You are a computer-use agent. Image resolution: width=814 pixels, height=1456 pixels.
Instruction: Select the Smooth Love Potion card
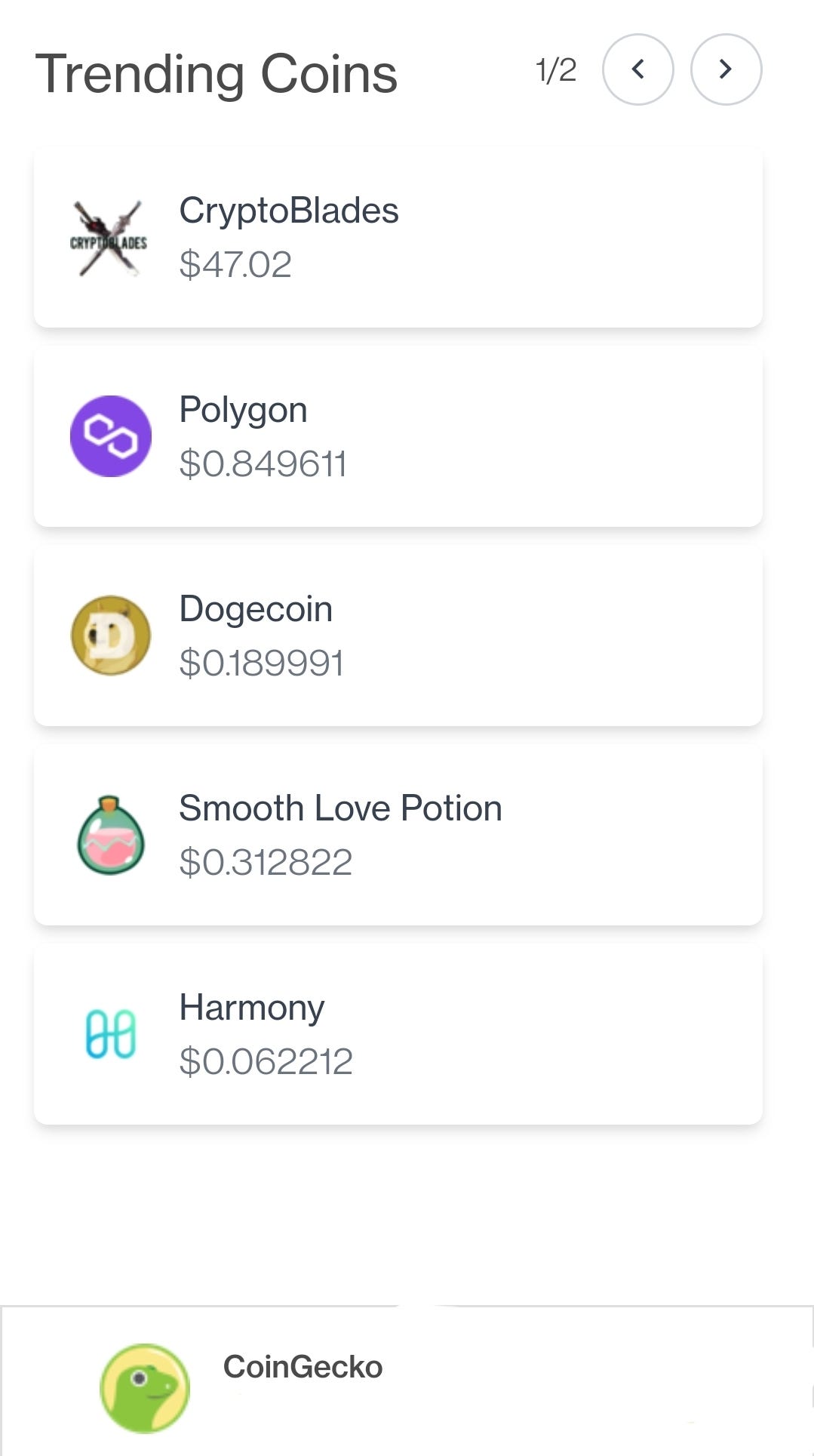click(x=398, y=836)
